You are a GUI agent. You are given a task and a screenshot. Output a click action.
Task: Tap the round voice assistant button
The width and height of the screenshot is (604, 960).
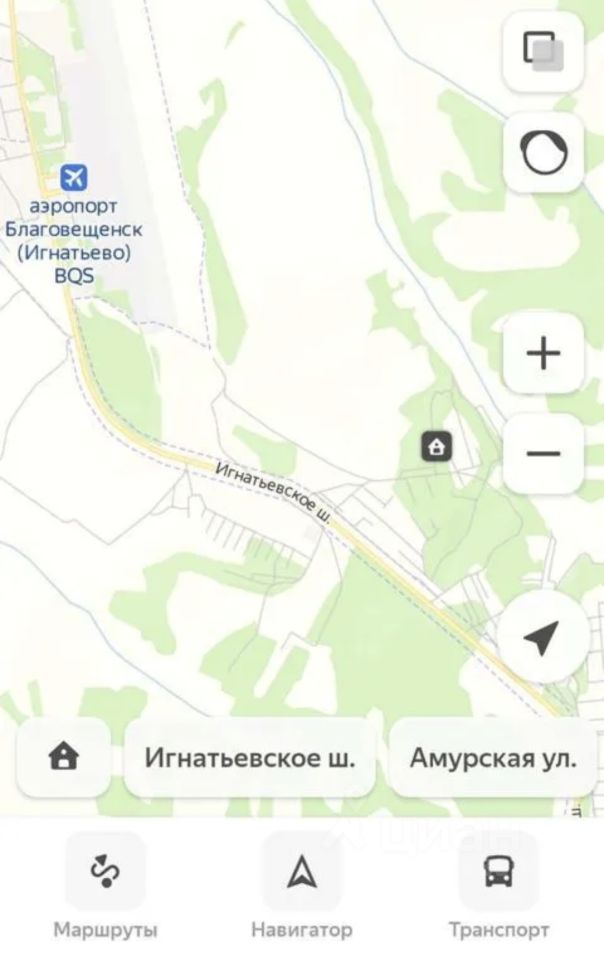coord(543,153)
